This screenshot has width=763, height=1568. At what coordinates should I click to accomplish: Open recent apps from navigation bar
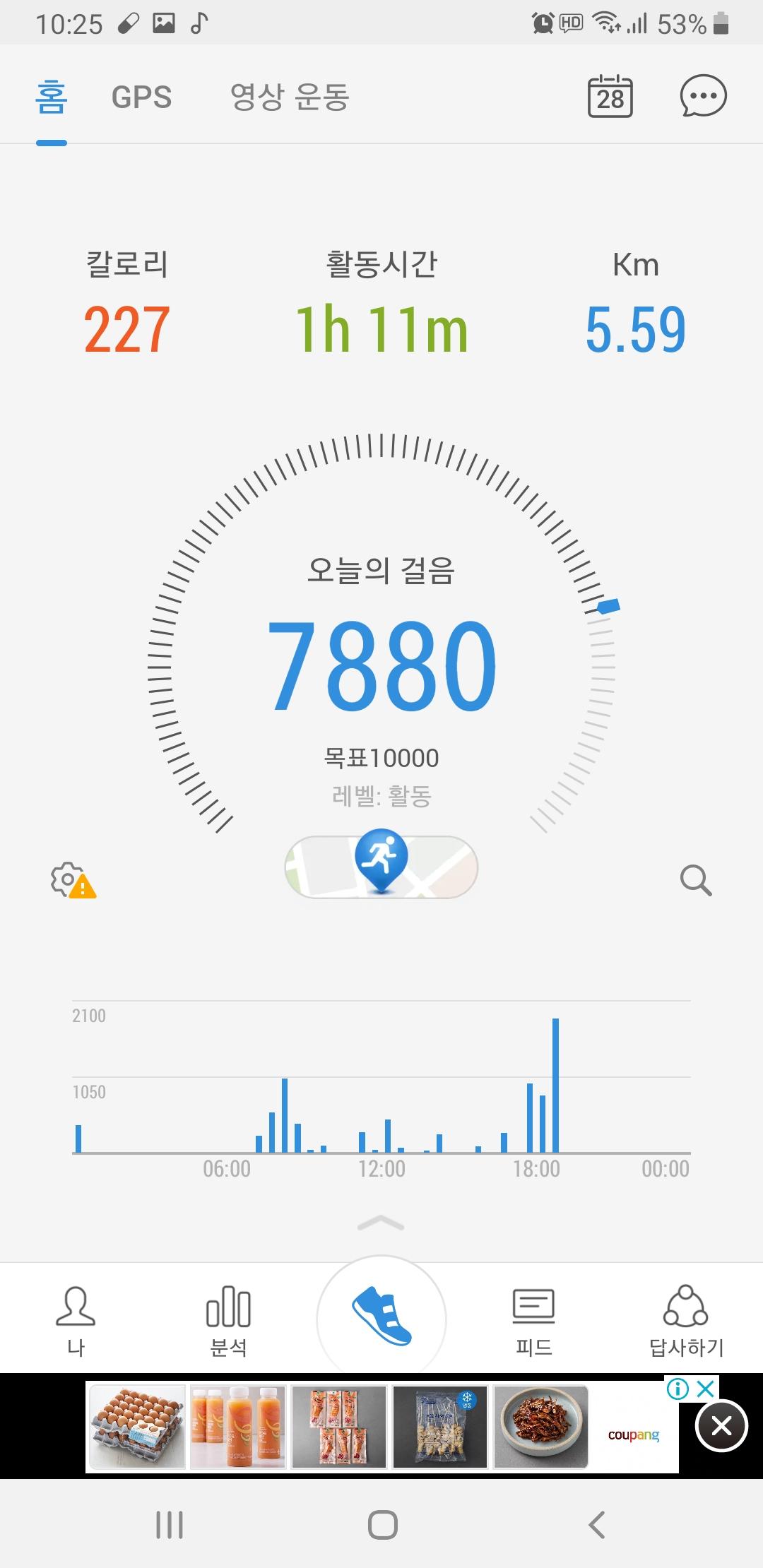click(170, 1524)
